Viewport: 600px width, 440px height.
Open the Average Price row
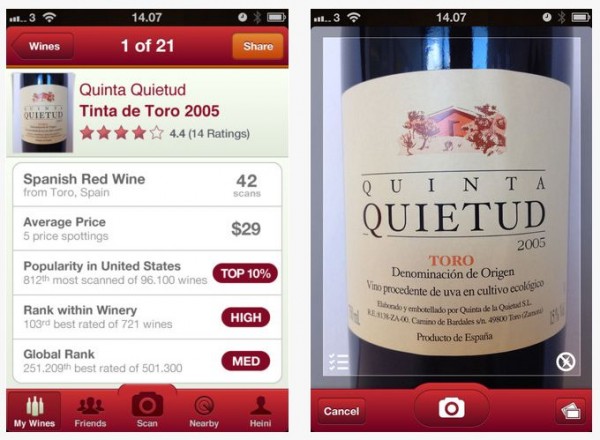147,228
